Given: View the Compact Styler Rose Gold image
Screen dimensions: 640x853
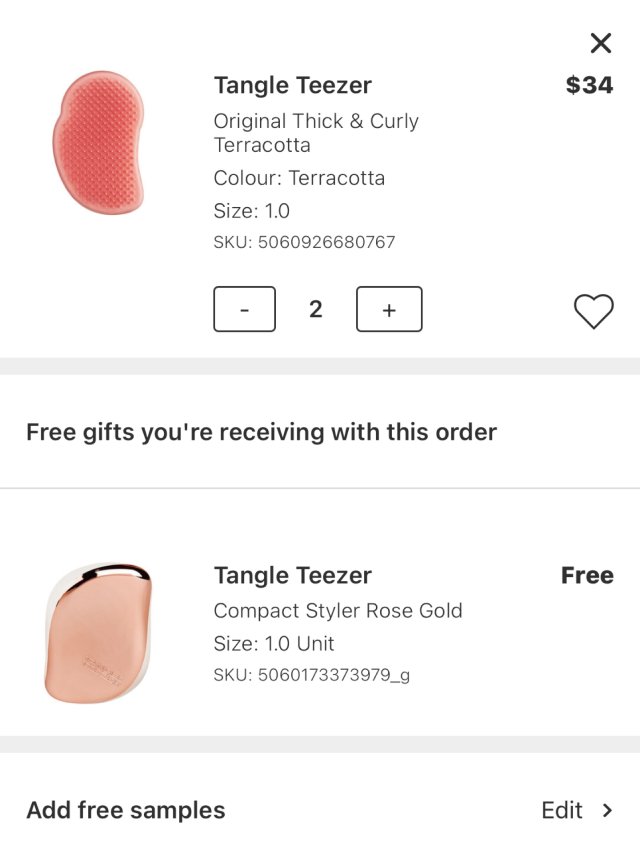Looking at the screenshot, I should 96,632.
